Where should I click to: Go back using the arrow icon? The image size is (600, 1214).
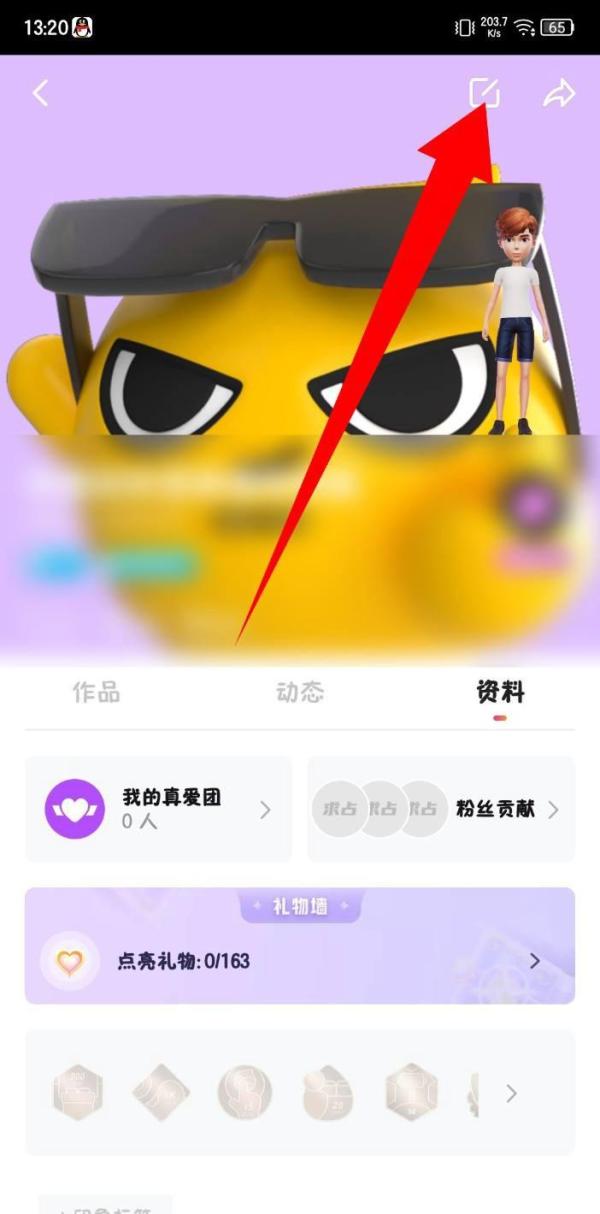(40, 94)
